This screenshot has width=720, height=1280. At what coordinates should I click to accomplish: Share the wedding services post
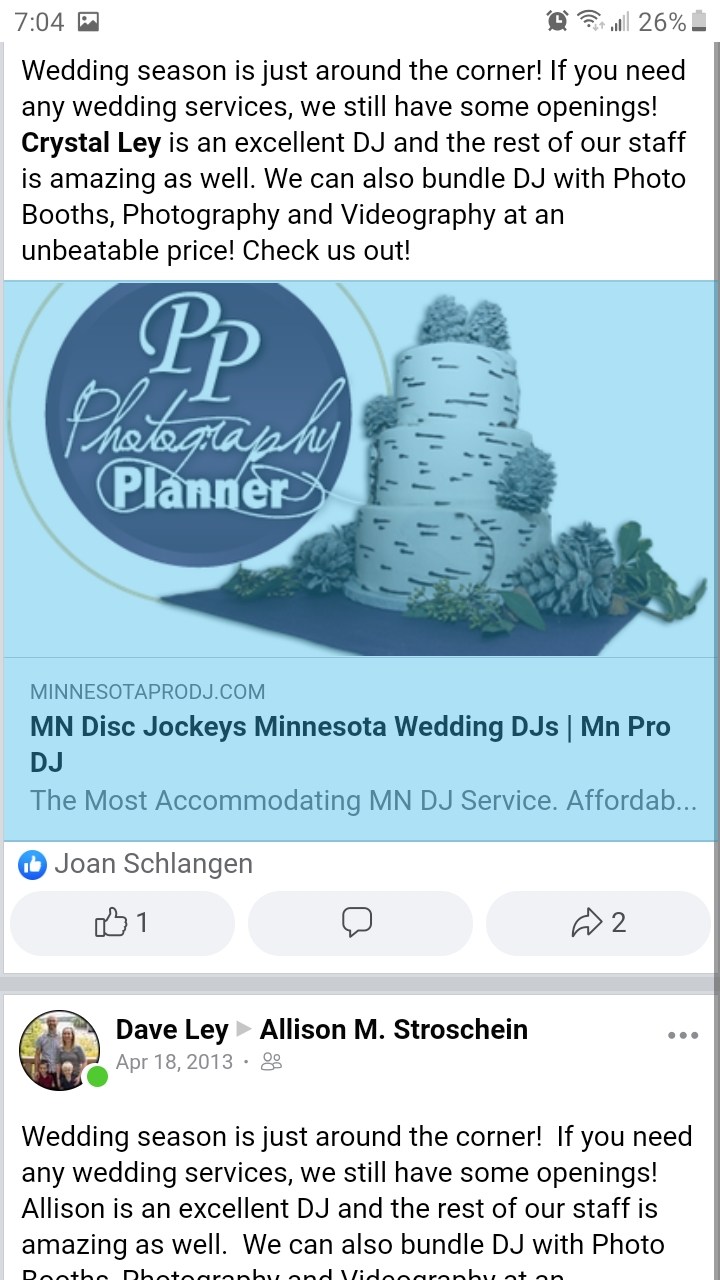pos(598,923)
